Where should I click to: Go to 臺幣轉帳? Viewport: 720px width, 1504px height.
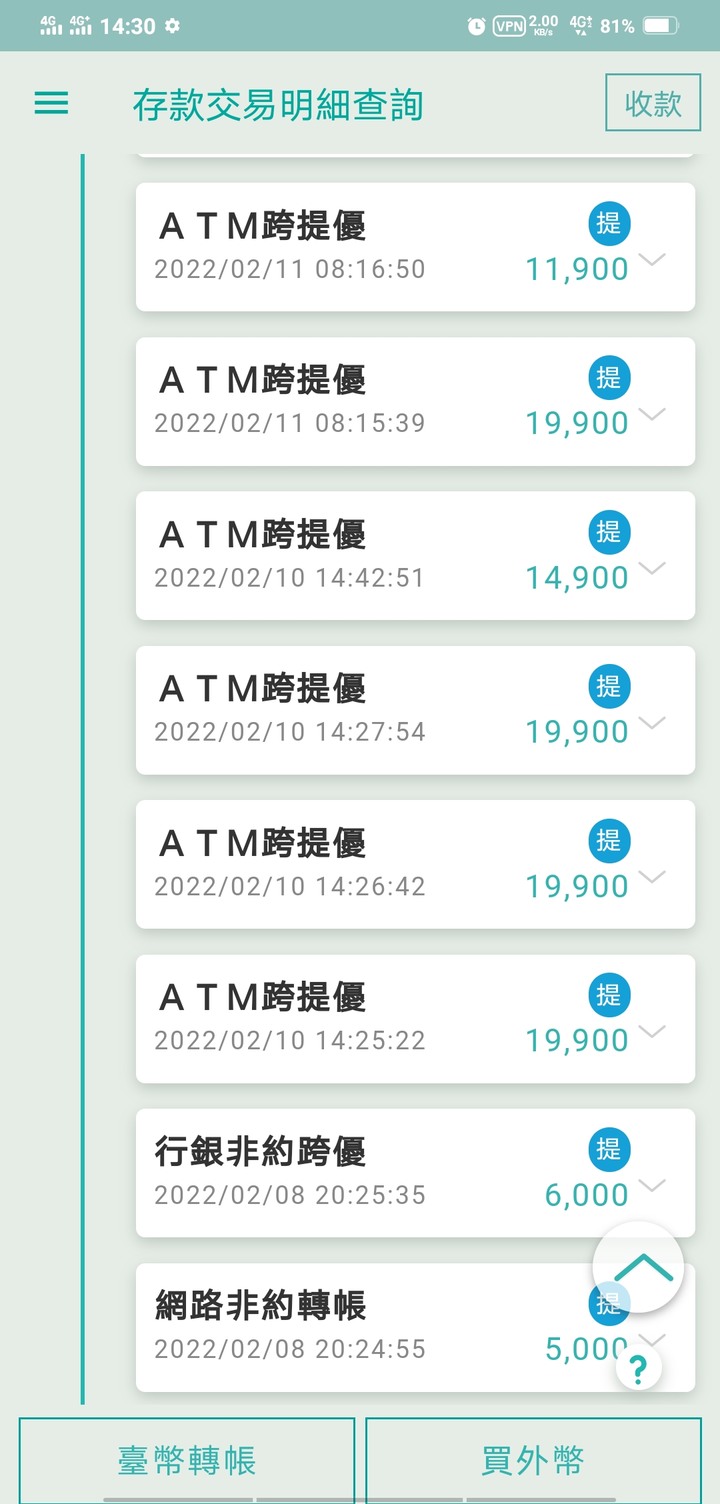click(187, 1461)
